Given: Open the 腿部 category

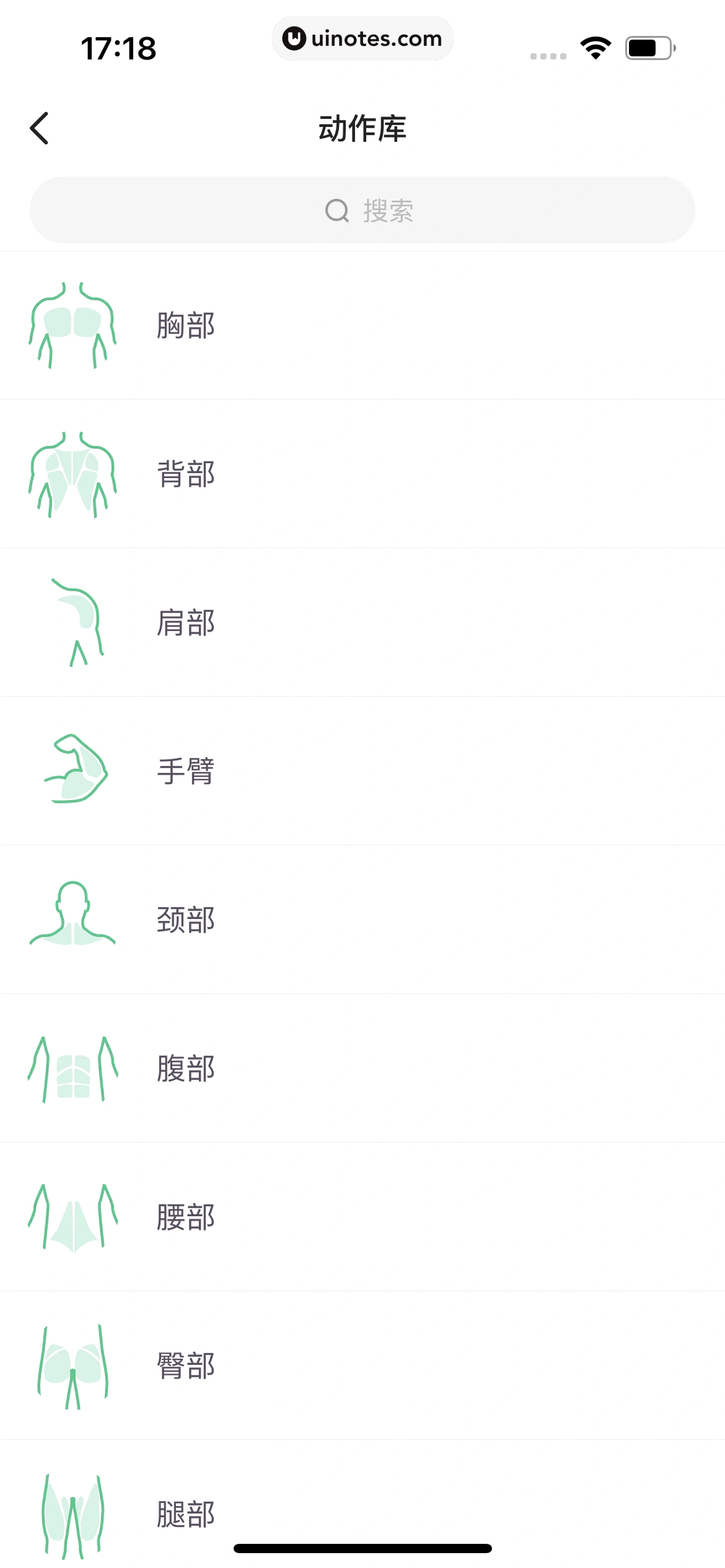Looking at the screenshot, I should 185,1514.
